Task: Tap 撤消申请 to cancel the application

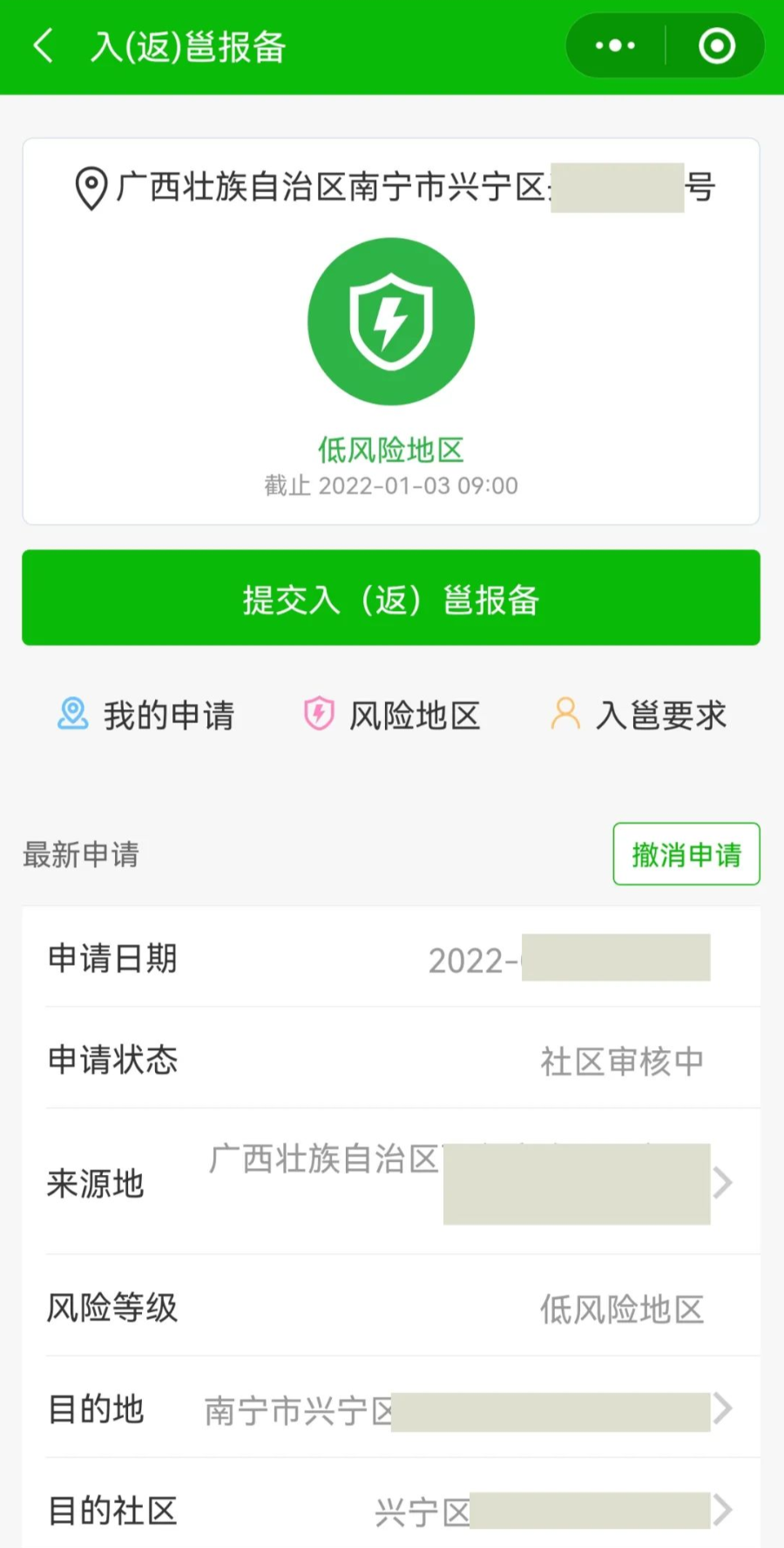Action: pyautogui.click(x=686, y=854)
